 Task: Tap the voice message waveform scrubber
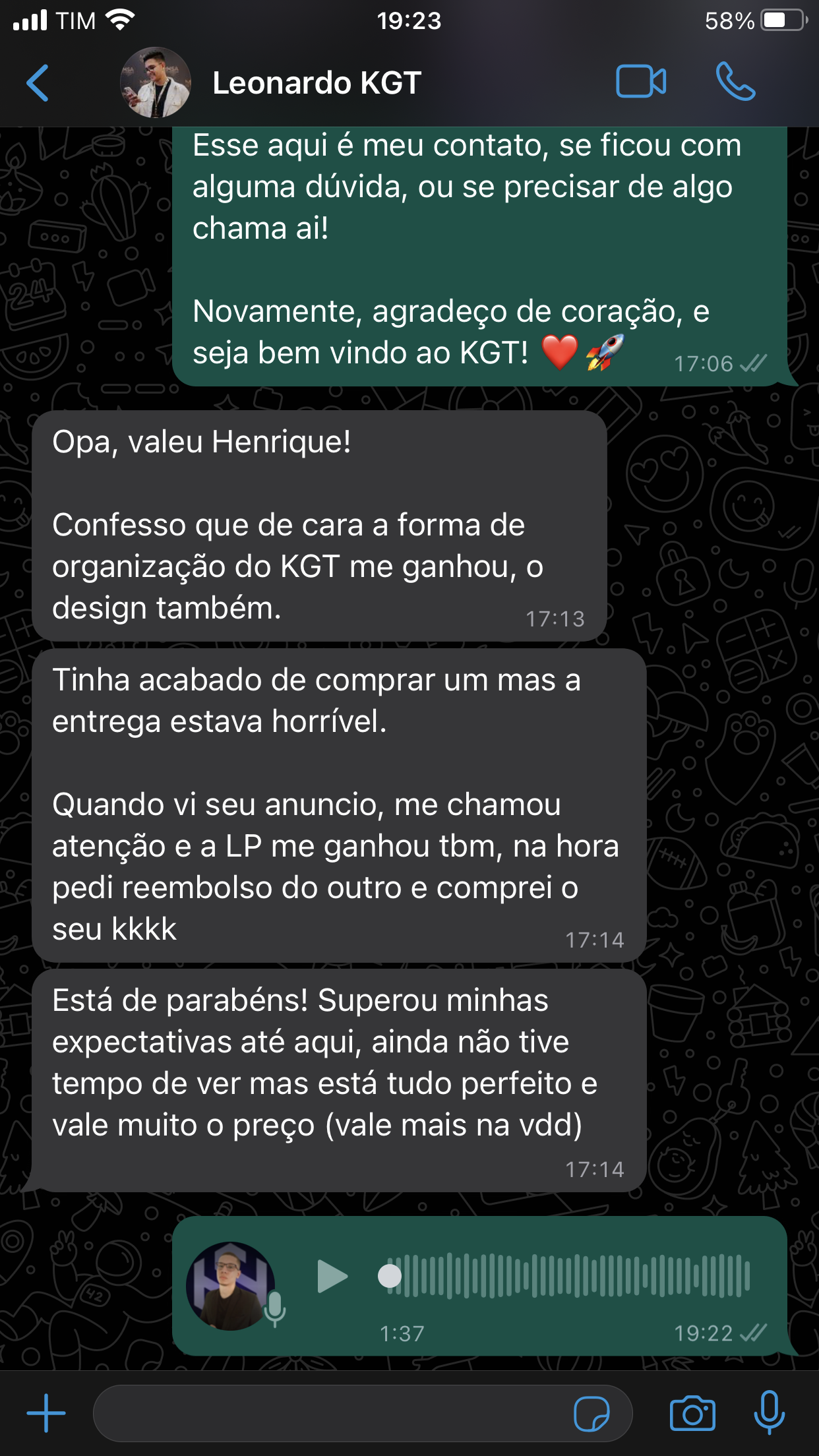tap(567, 1276)
